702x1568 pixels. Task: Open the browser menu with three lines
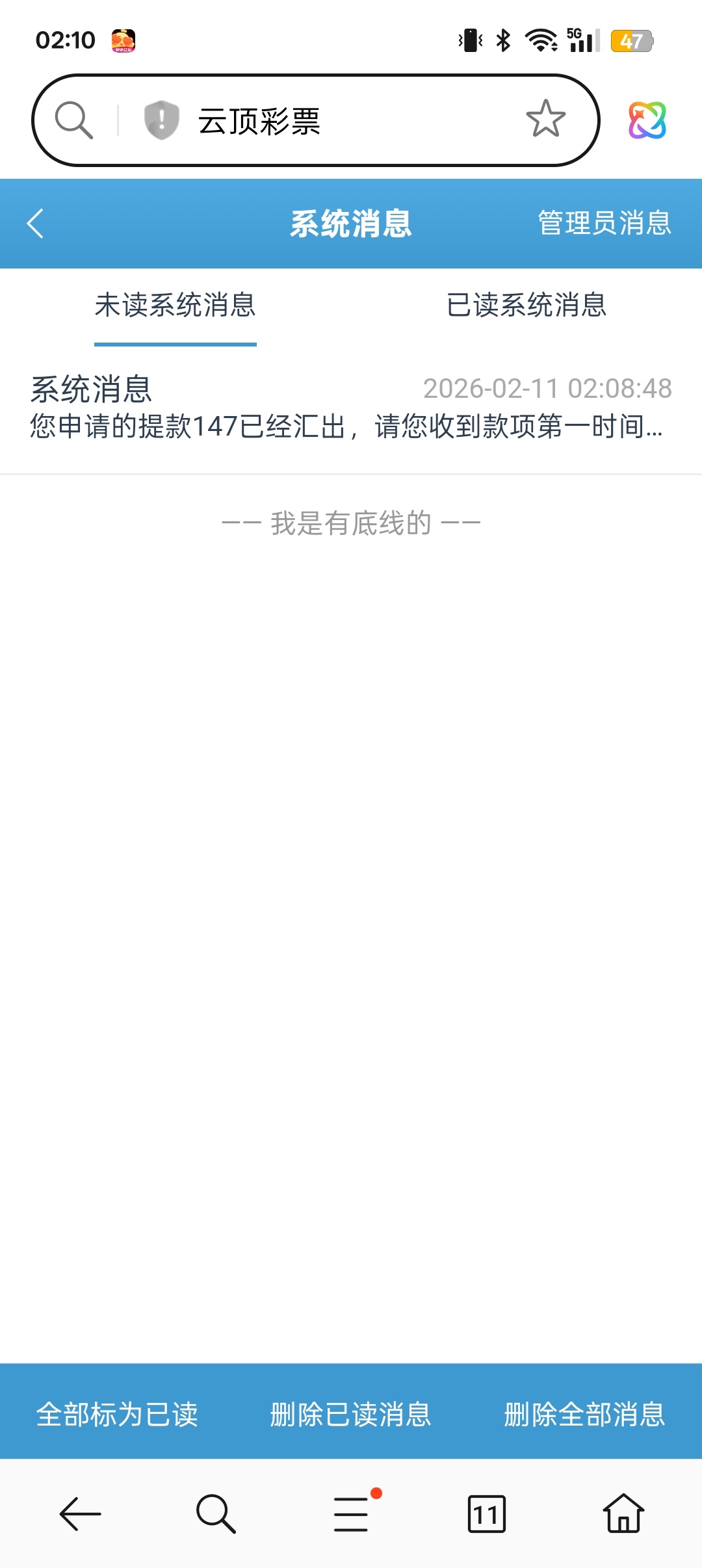pos(352,1513)
